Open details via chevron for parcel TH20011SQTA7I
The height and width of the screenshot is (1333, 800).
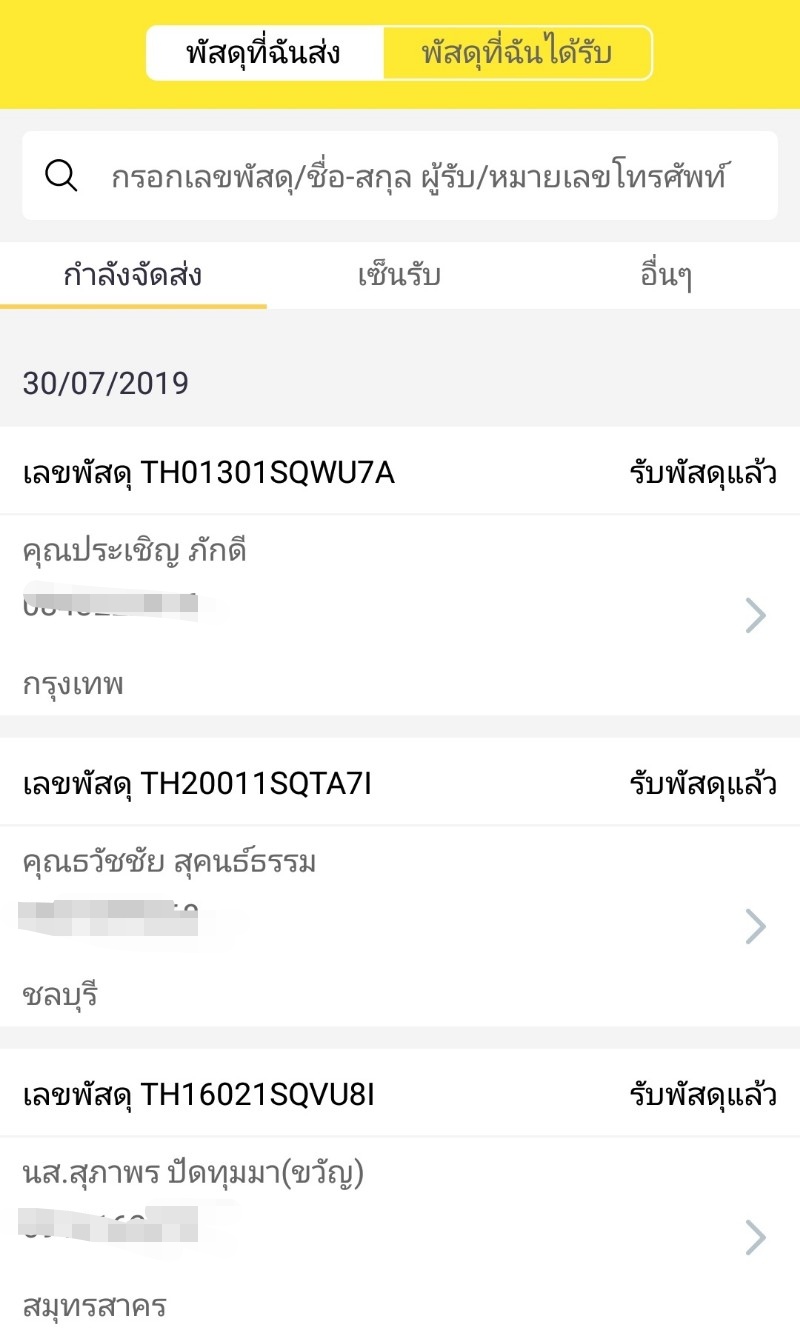757,926
